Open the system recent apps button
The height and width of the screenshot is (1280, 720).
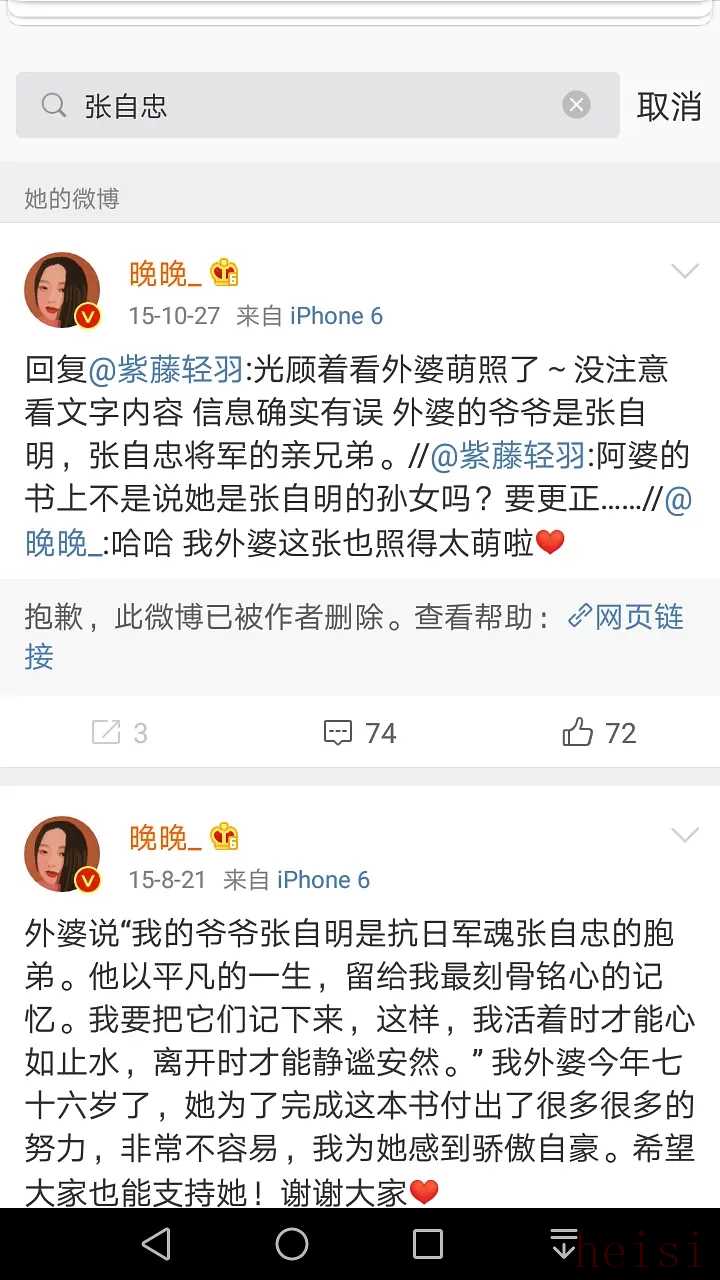click(x=428, y=1244)
